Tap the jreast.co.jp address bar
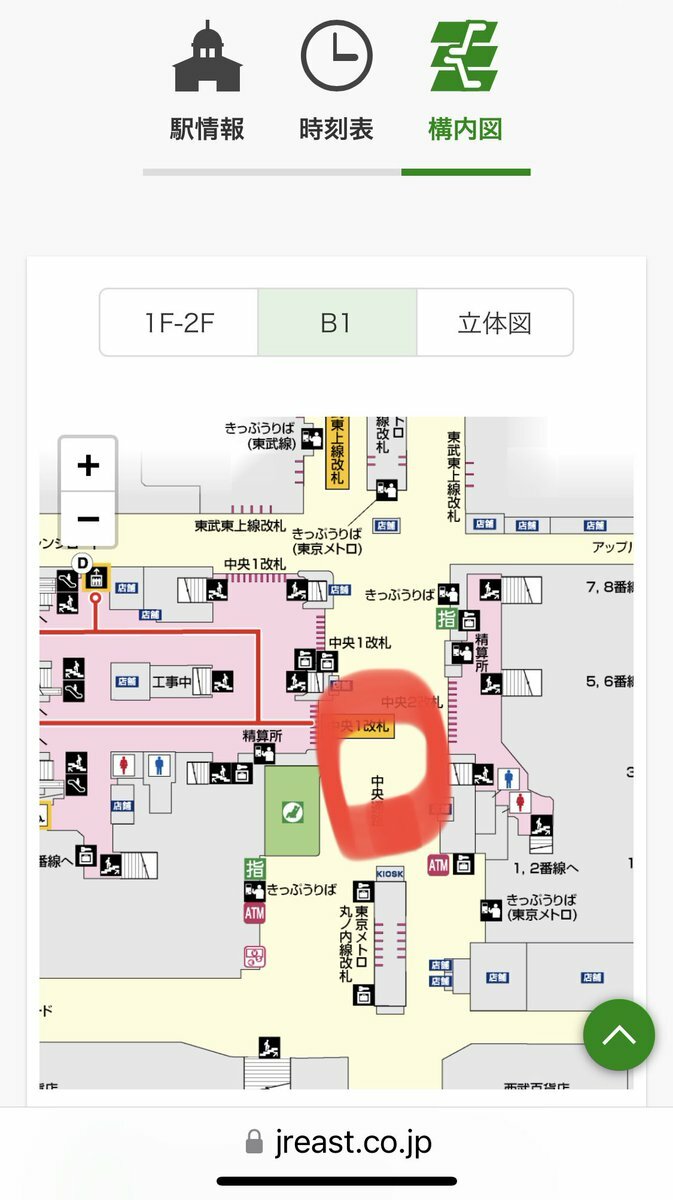673x1200 pixels. (x=337, y=1142)
